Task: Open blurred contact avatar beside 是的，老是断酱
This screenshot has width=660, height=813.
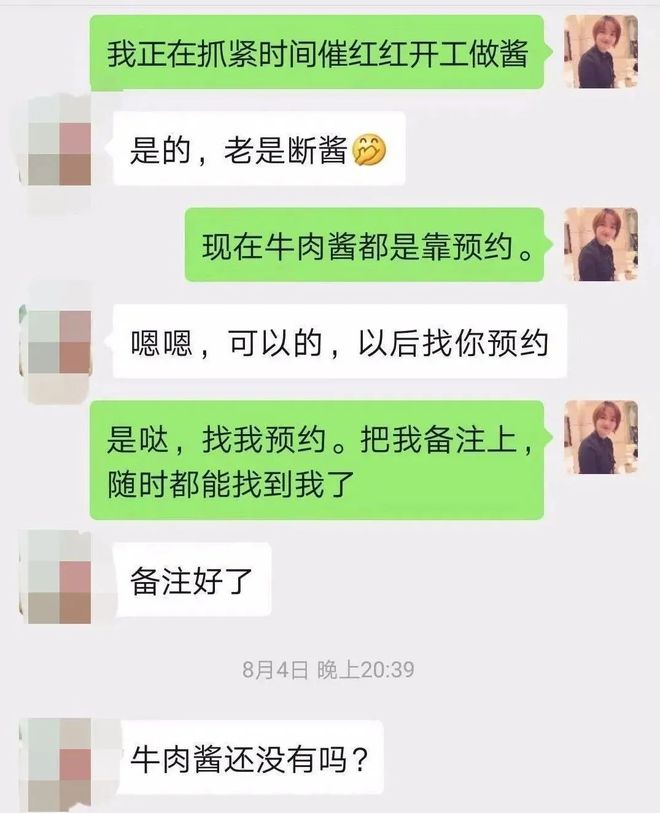Action: coord(56,150)
